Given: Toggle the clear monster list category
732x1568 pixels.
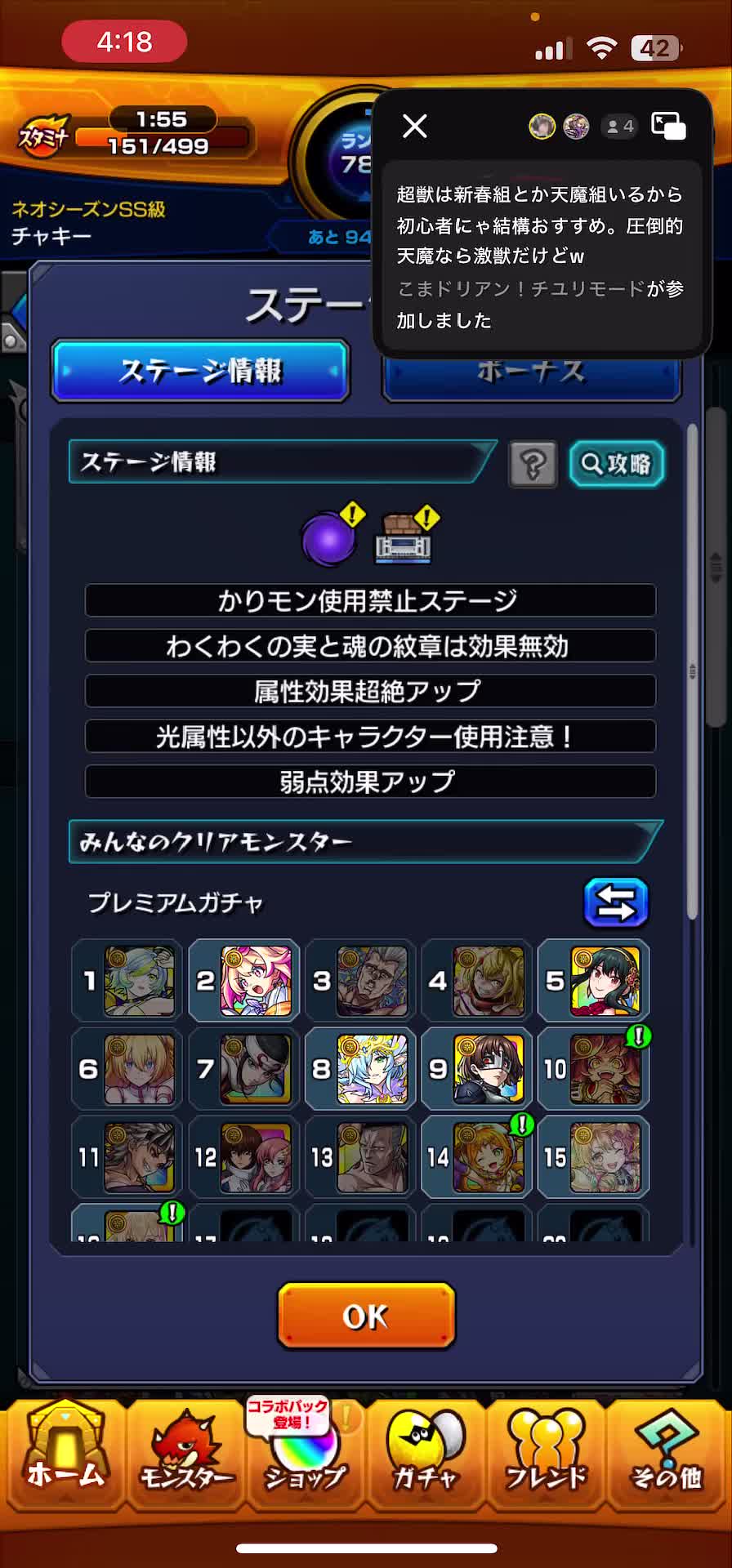Looking at the screenshot, I should click(616, 903).
